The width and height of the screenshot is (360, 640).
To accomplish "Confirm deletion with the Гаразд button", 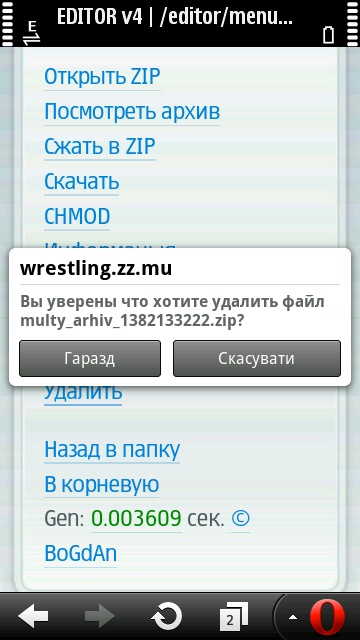I will point(90,358).
